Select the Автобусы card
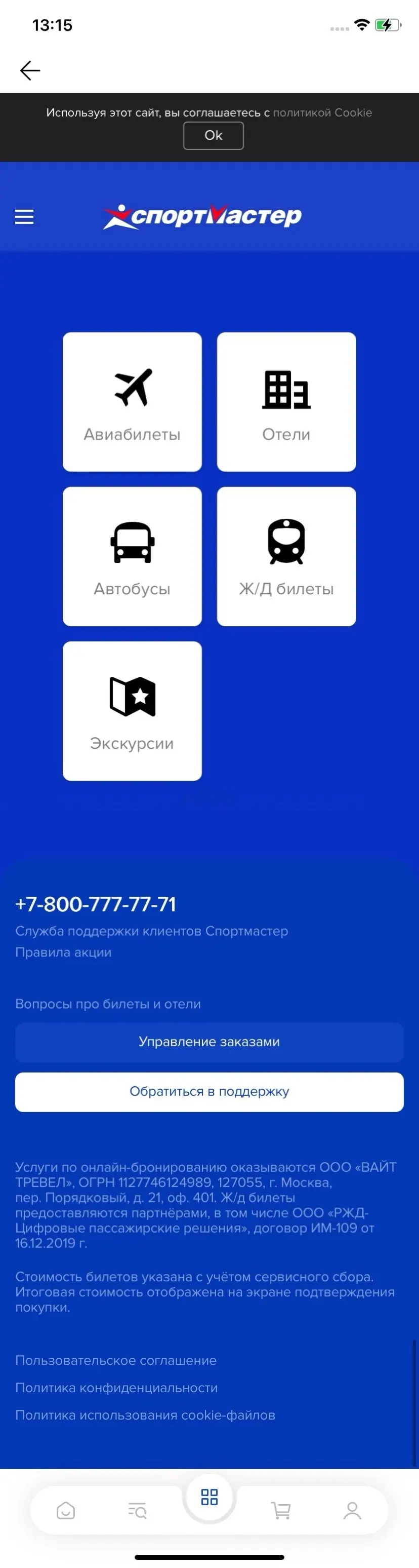419x1568 pixels. click(132, 556)
